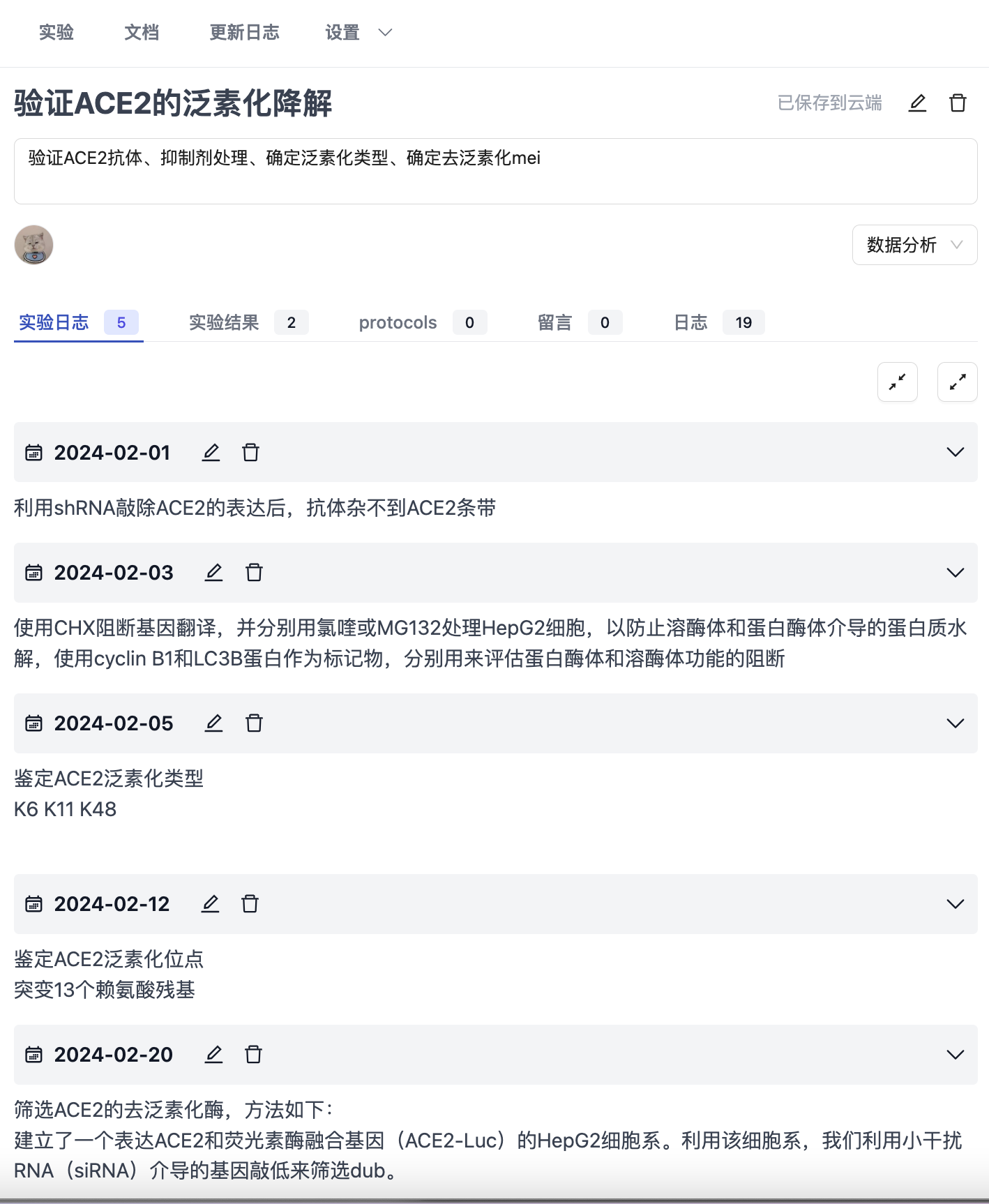
Task: Delete the 2024-02-03 log entry
Action: (254, 573)
